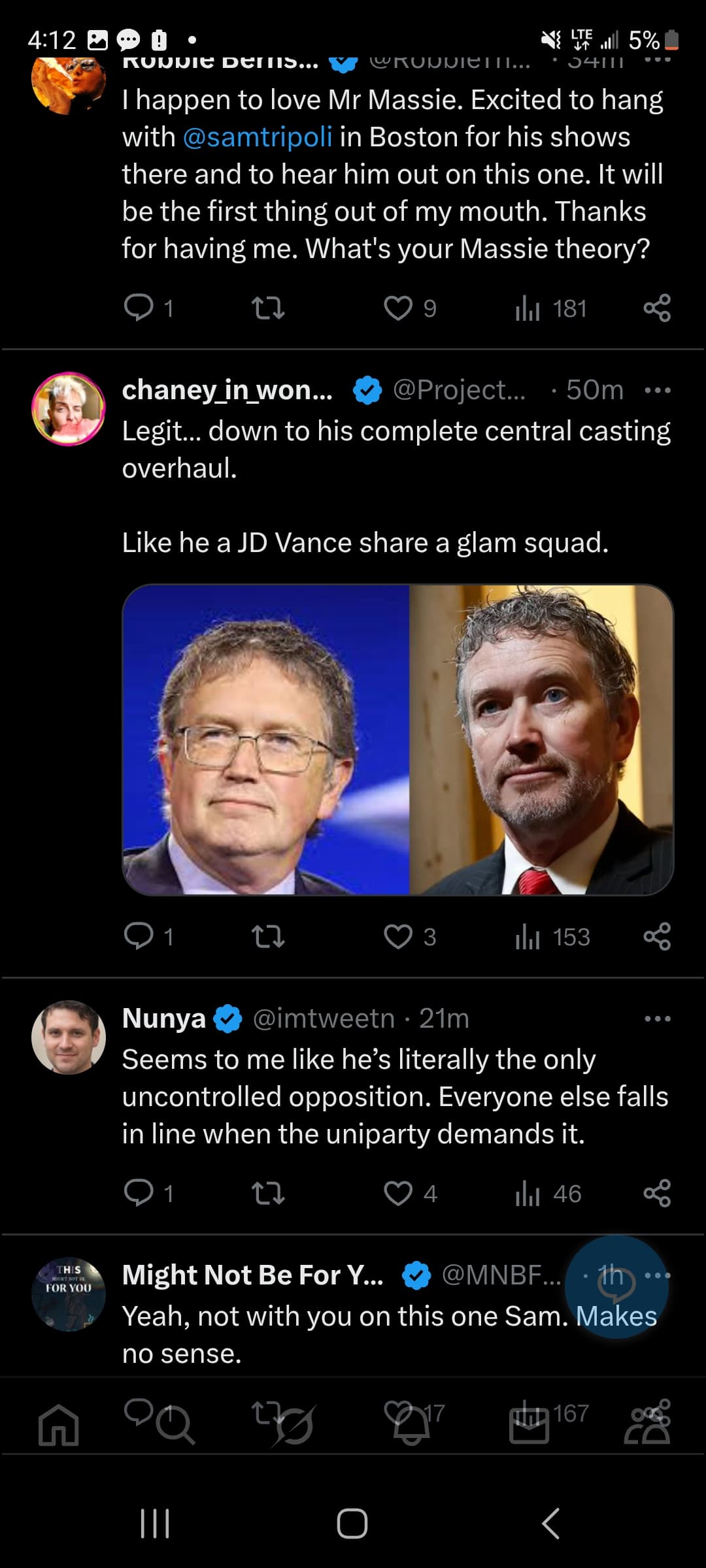Viewport: 706px width, 1568px height.
Task: Like Nunya's uncontrolled opposition tweet
Action: point(398,1193)
